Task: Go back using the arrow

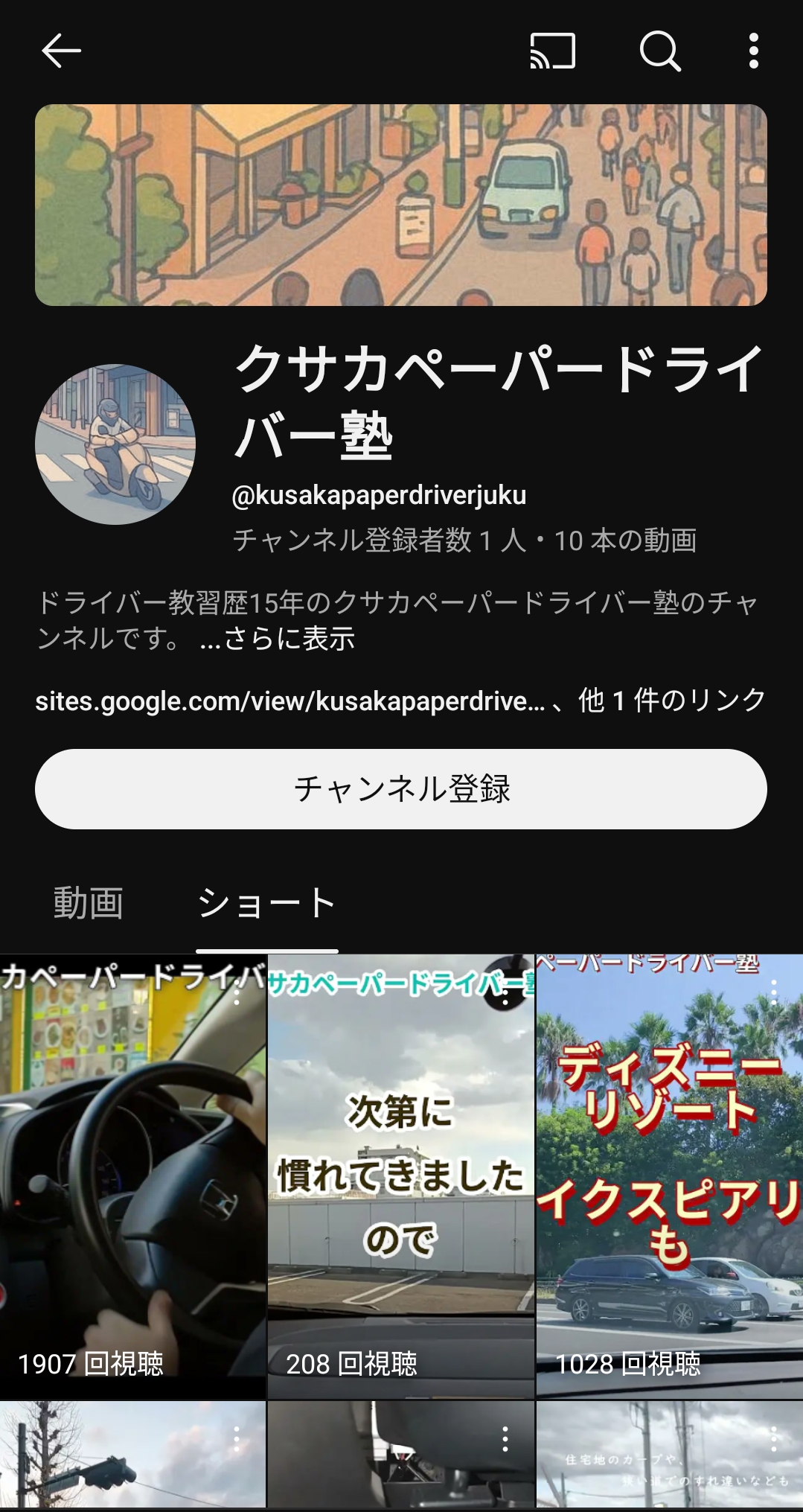Action: pyautogui.click(x=61, y=51)
